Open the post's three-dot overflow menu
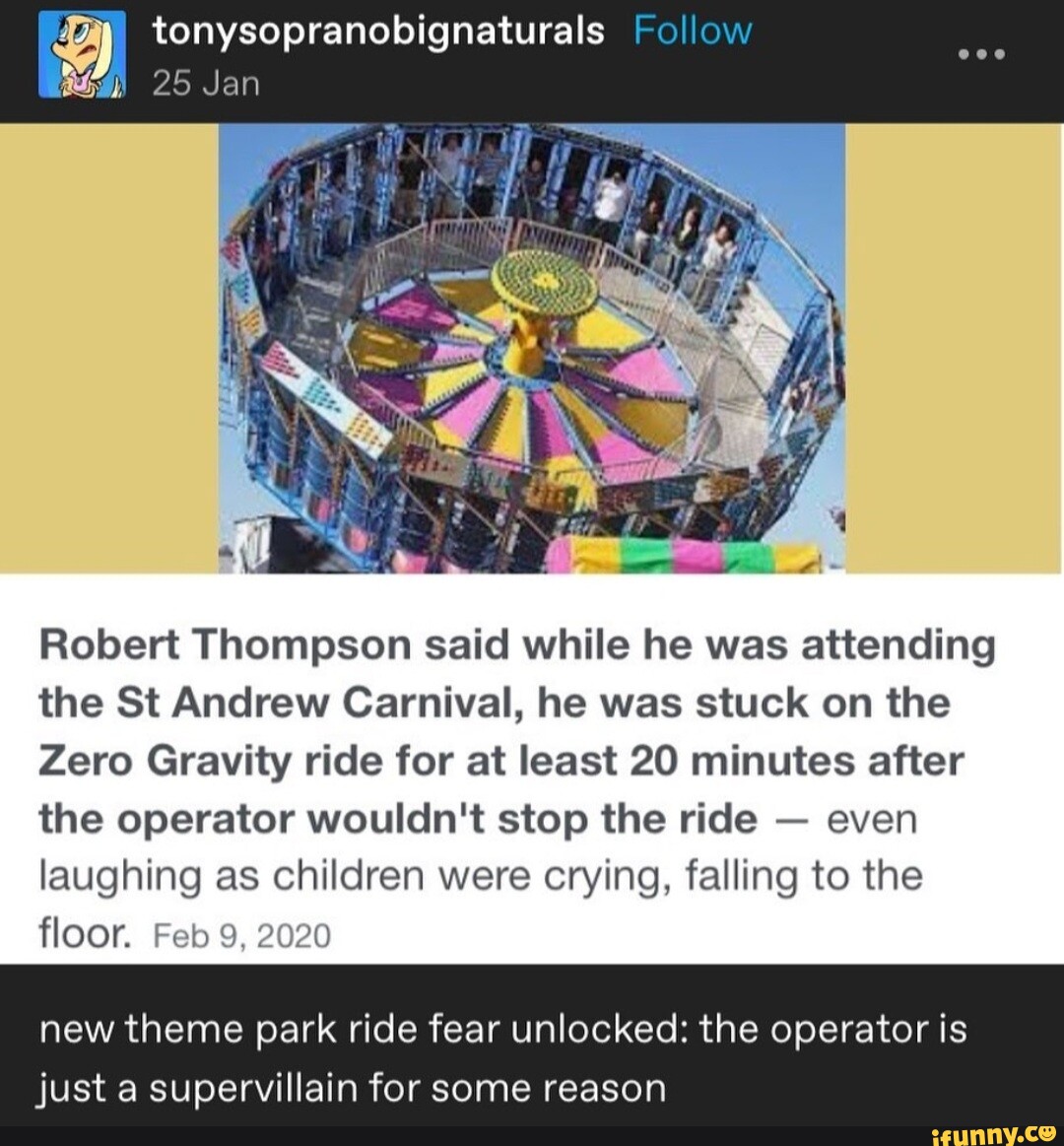 pyautogui.click(x=980, y=52)
